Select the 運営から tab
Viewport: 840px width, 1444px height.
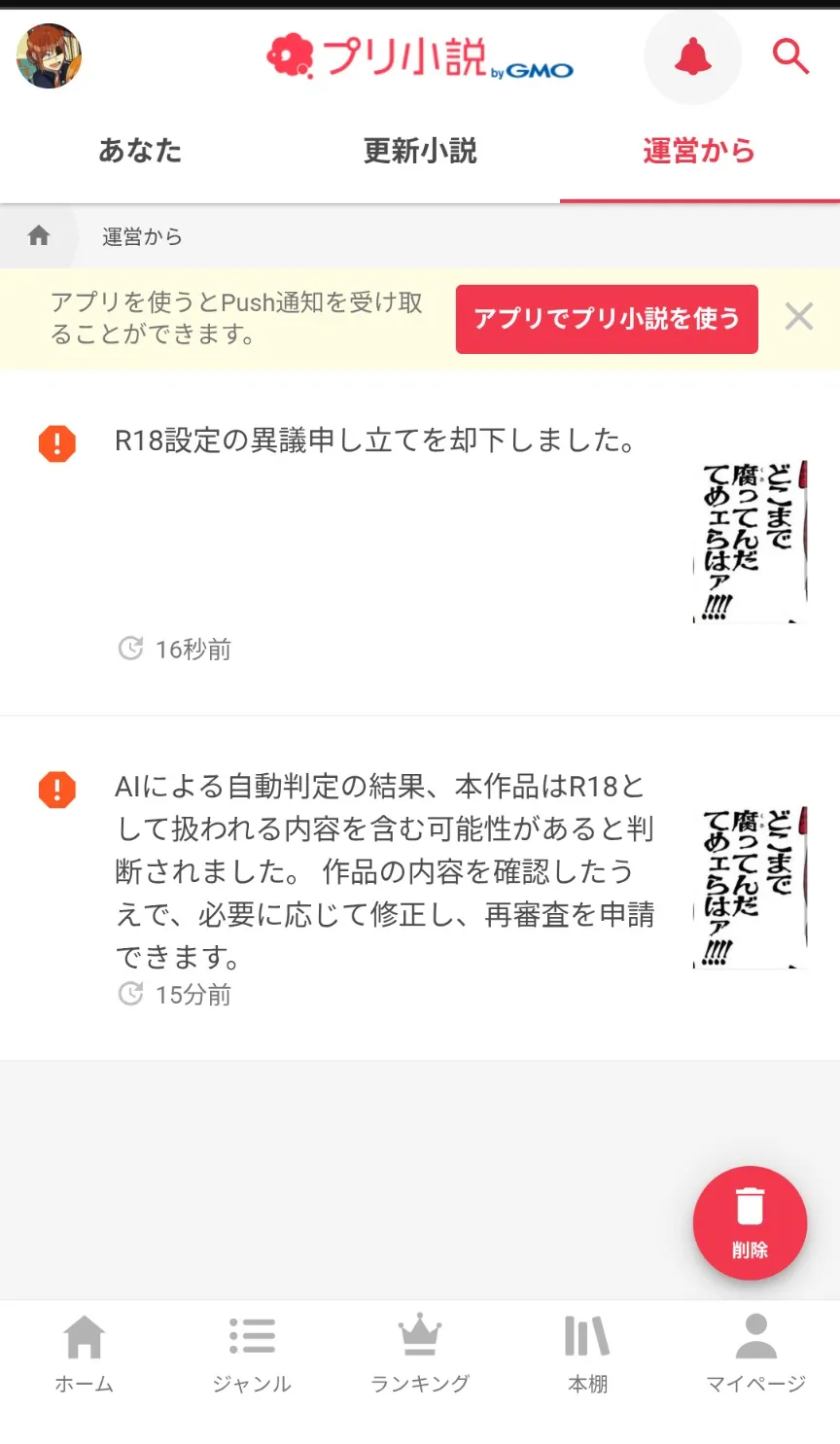(699, 151)
